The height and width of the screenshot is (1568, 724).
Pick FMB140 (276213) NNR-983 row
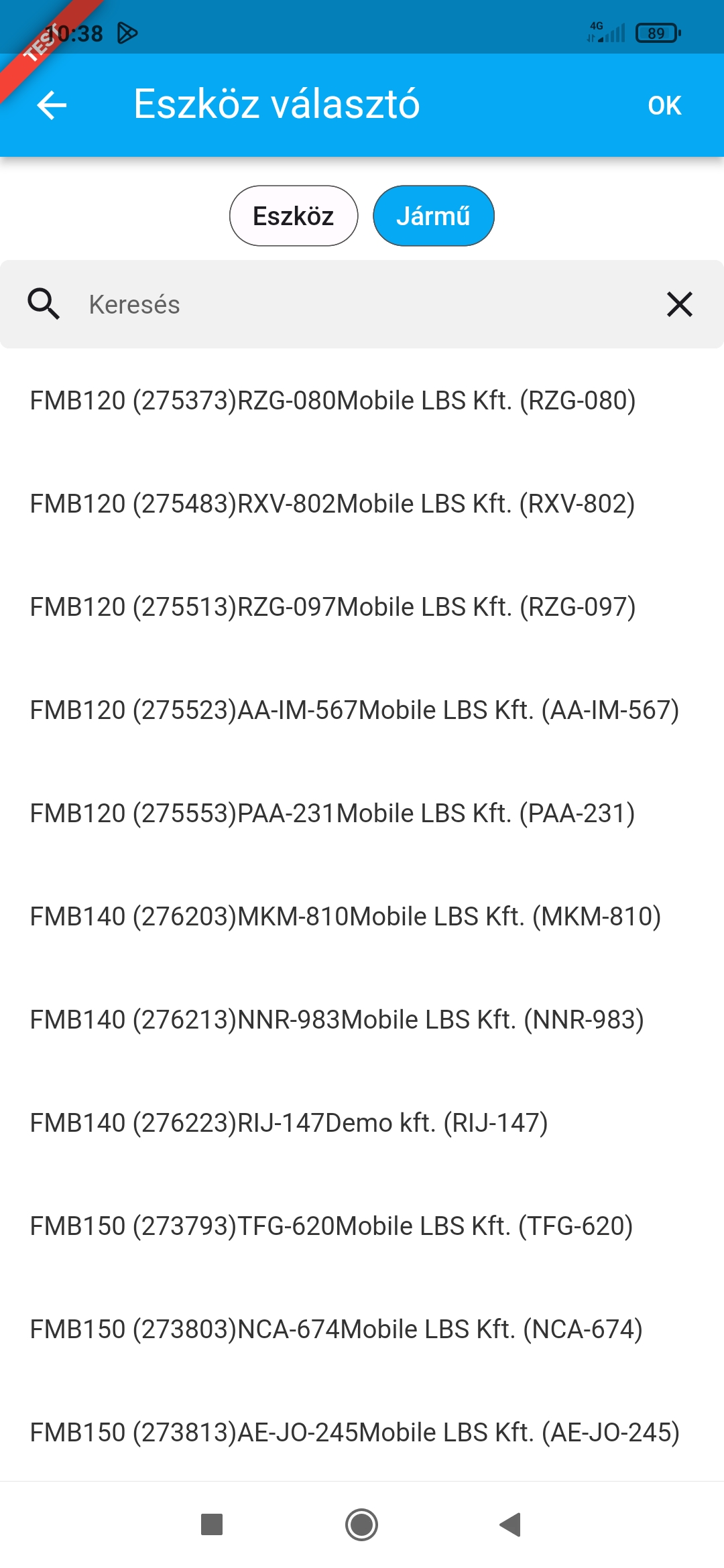coord(337,1020)
